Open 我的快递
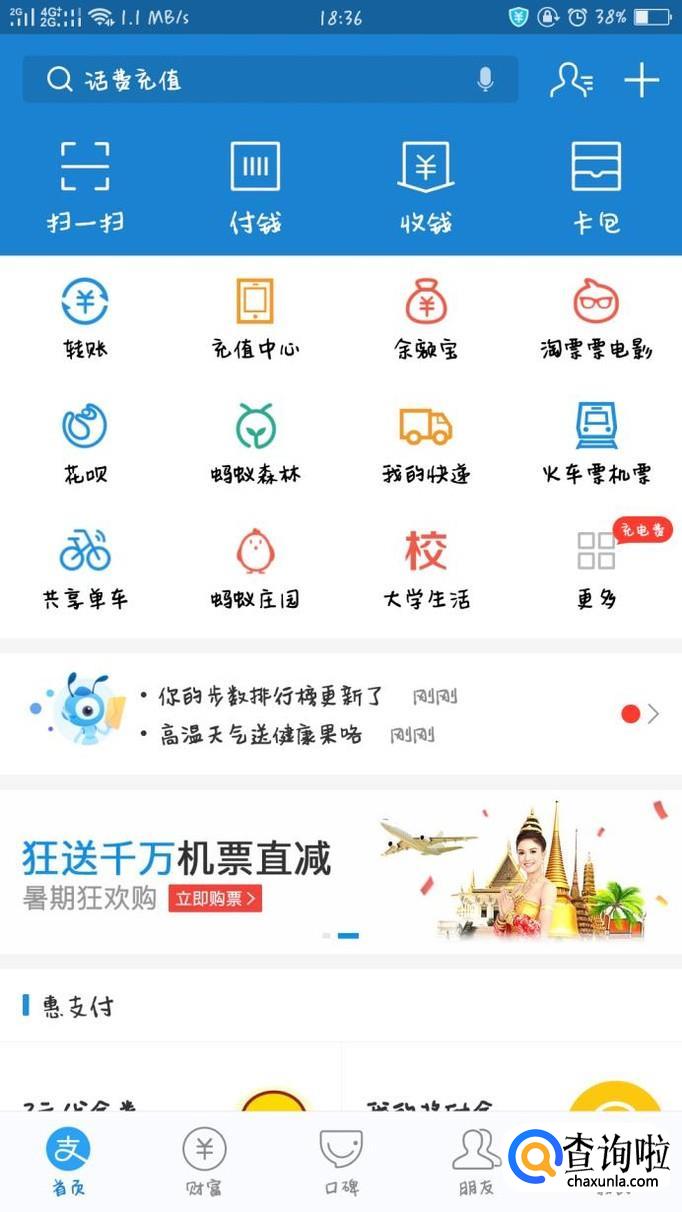The height and width of the screenshot is (1212, 682). (x=426, y=442)
